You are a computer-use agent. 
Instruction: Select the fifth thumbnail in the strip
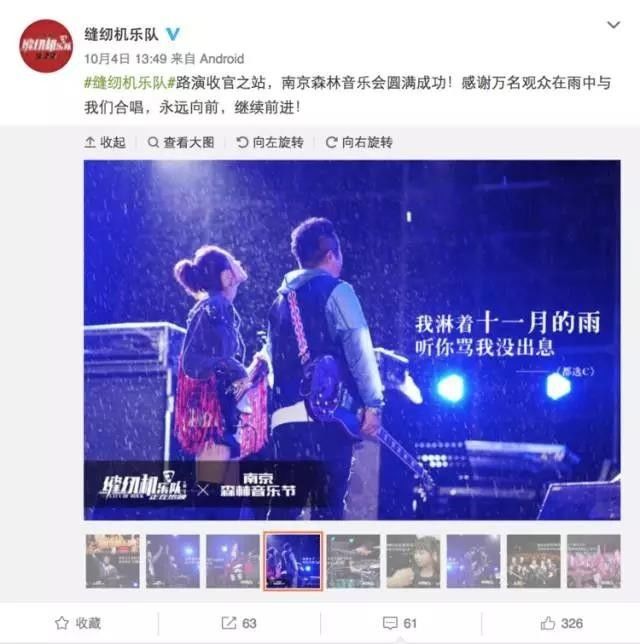353,561
